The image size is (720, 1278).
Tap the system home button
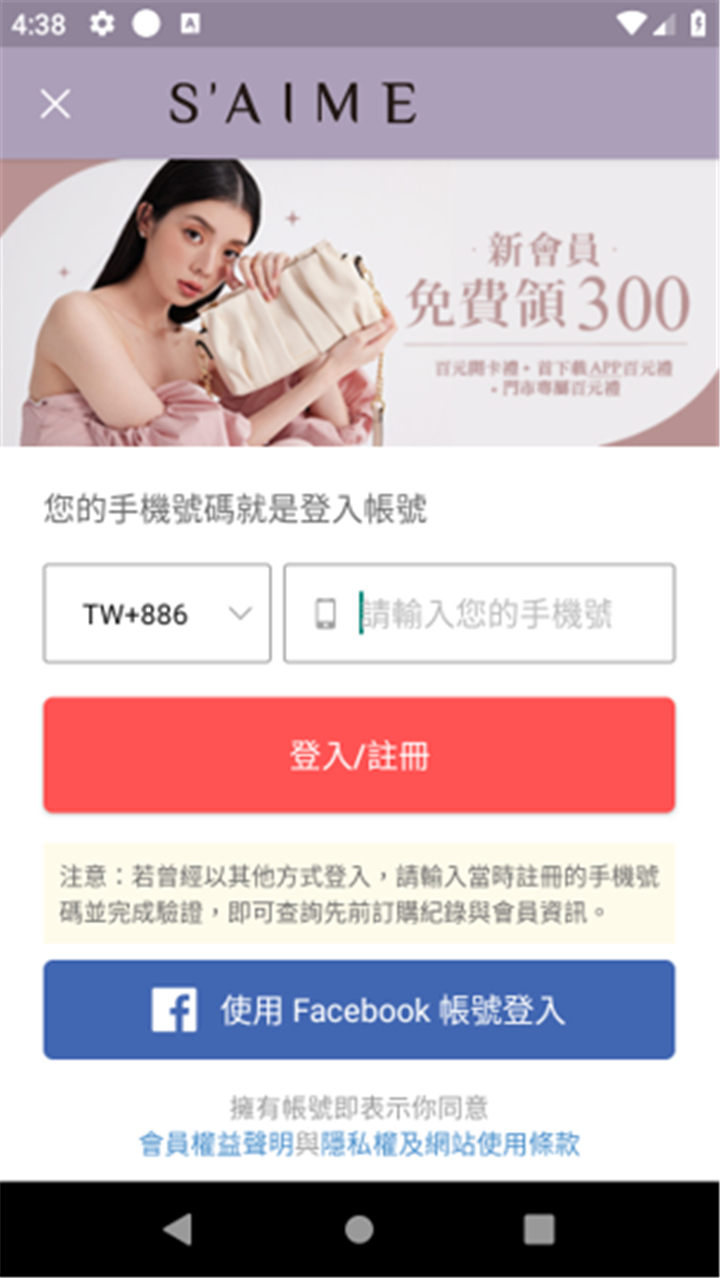point(359,1229)
